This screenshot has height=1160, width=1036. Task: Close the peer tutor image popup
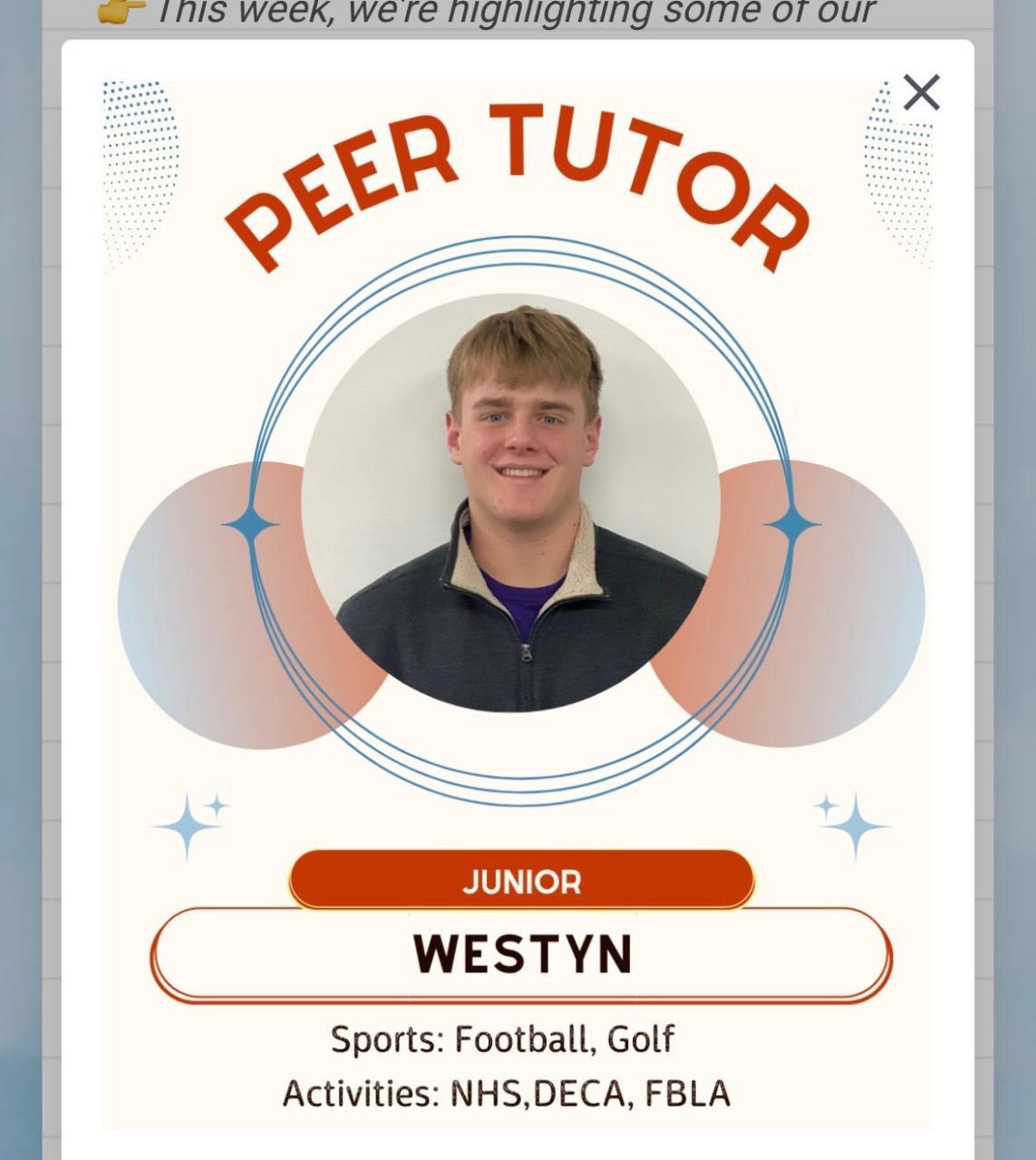click(921, 92)
